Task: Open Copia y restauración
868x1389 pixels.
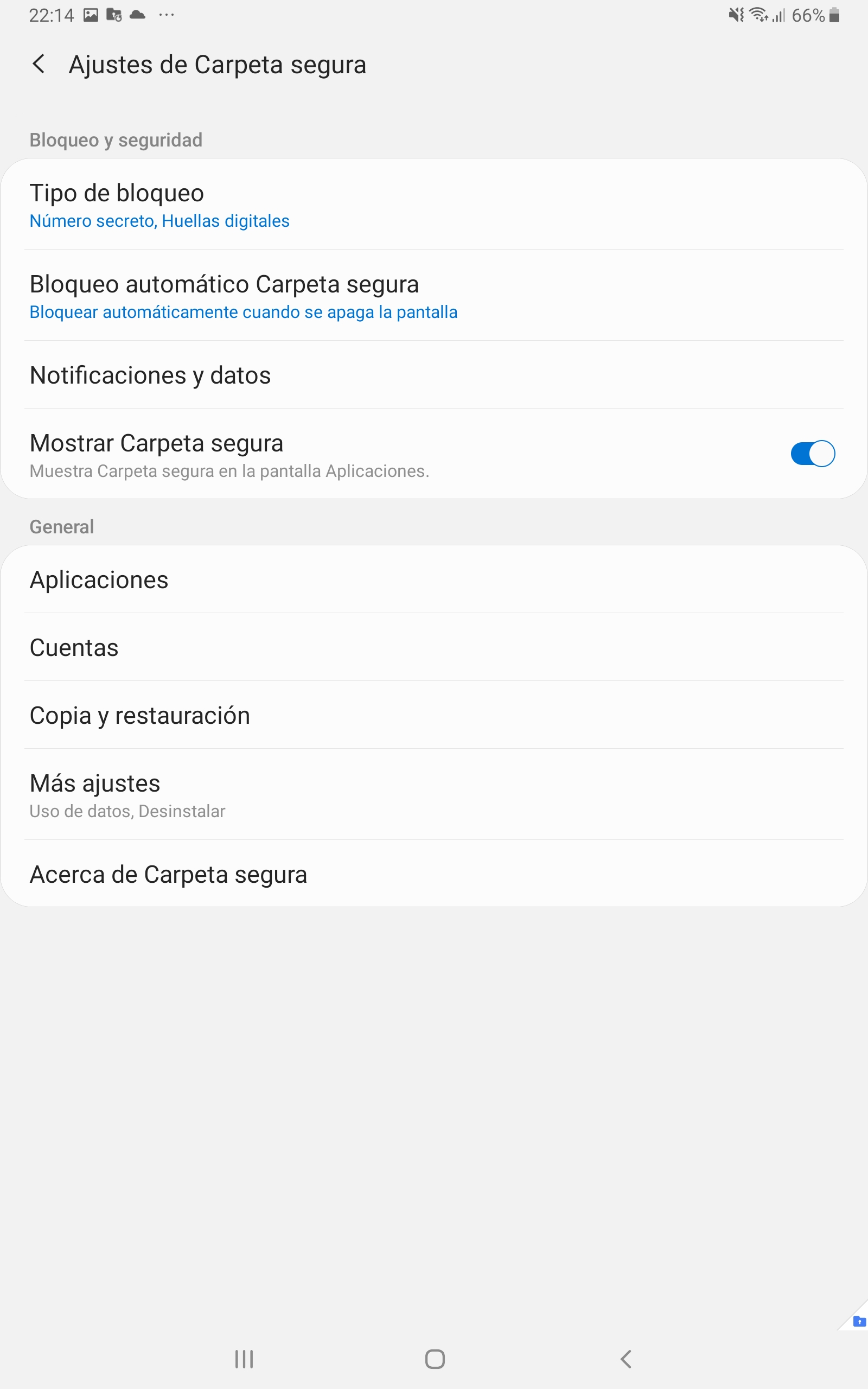Action: [x=434, y=715]
